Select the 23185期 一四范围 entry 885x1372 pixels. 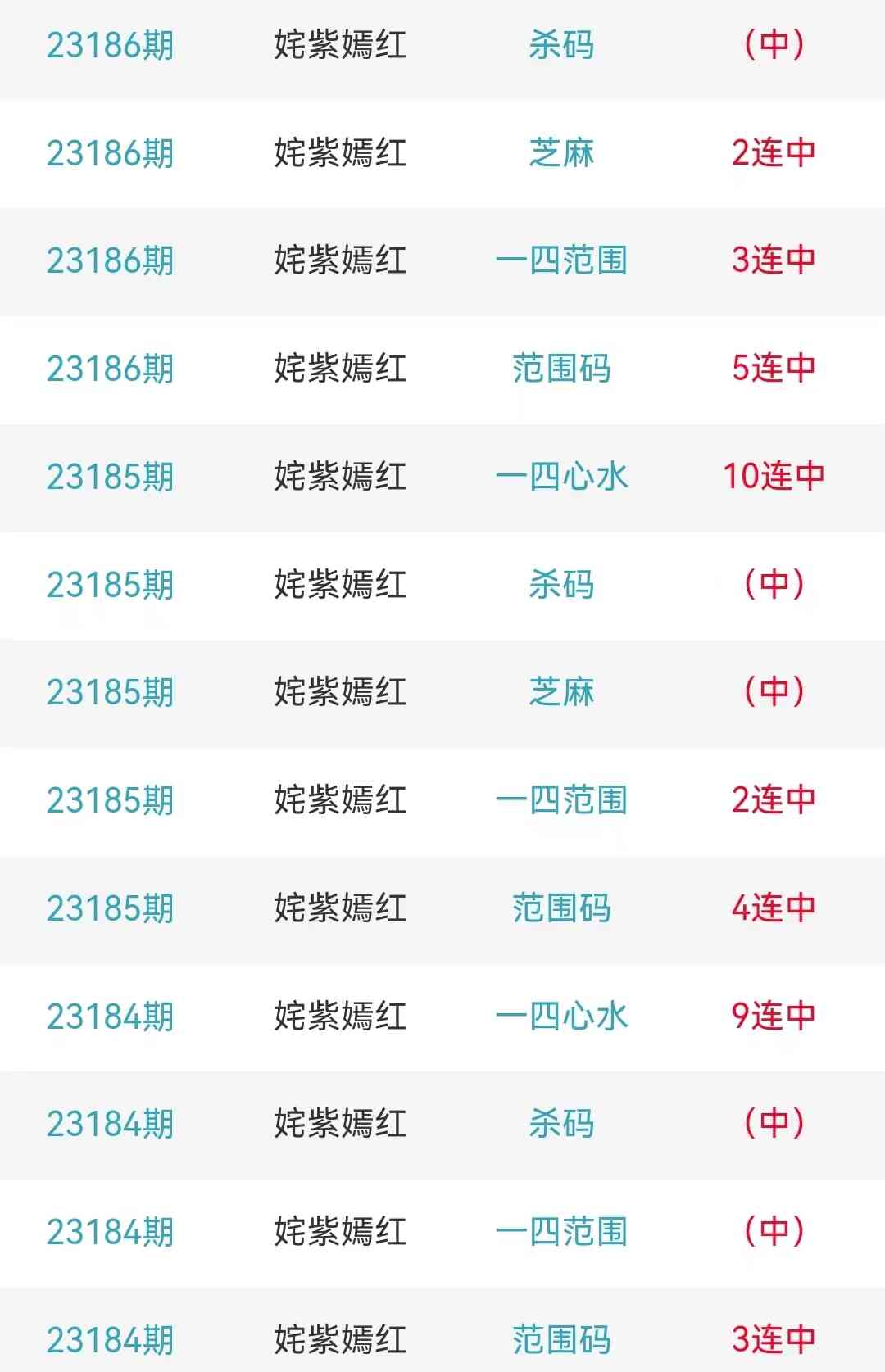click(x=561, y=800)
